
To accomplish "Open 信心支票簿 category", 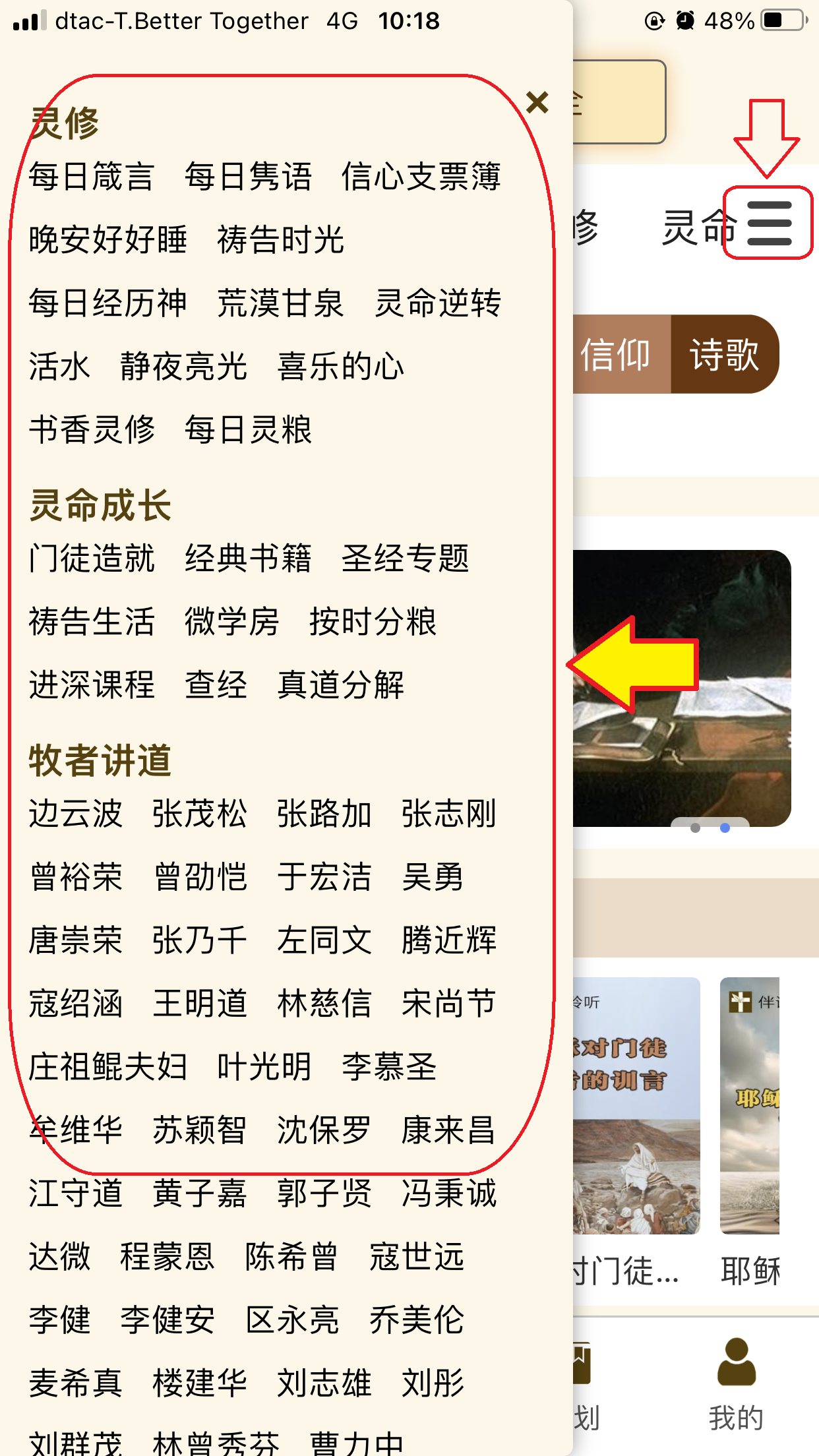I will [x=421, y=177].
